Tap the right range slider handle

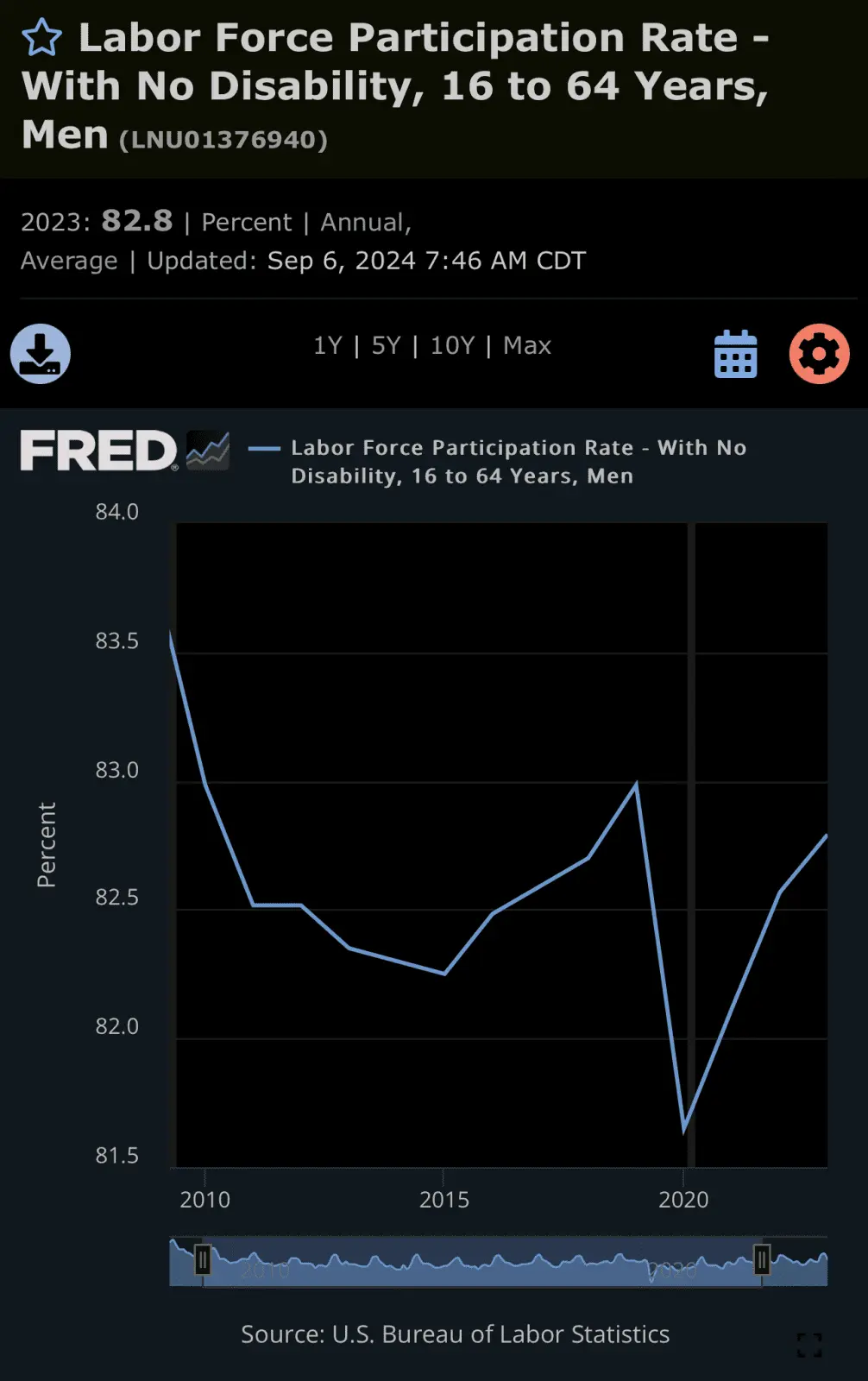tap(762, 1260)
